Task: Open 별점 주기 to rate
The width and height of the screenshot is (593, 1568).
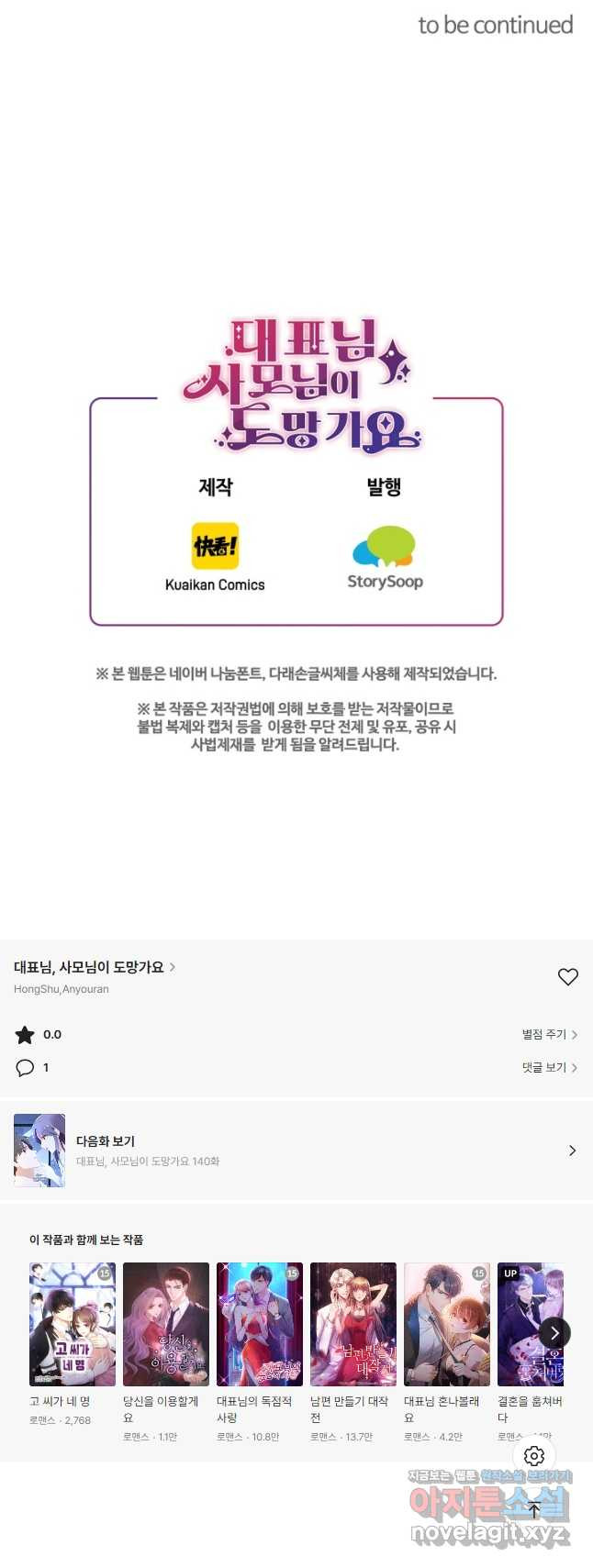Action: (549, 1034)
